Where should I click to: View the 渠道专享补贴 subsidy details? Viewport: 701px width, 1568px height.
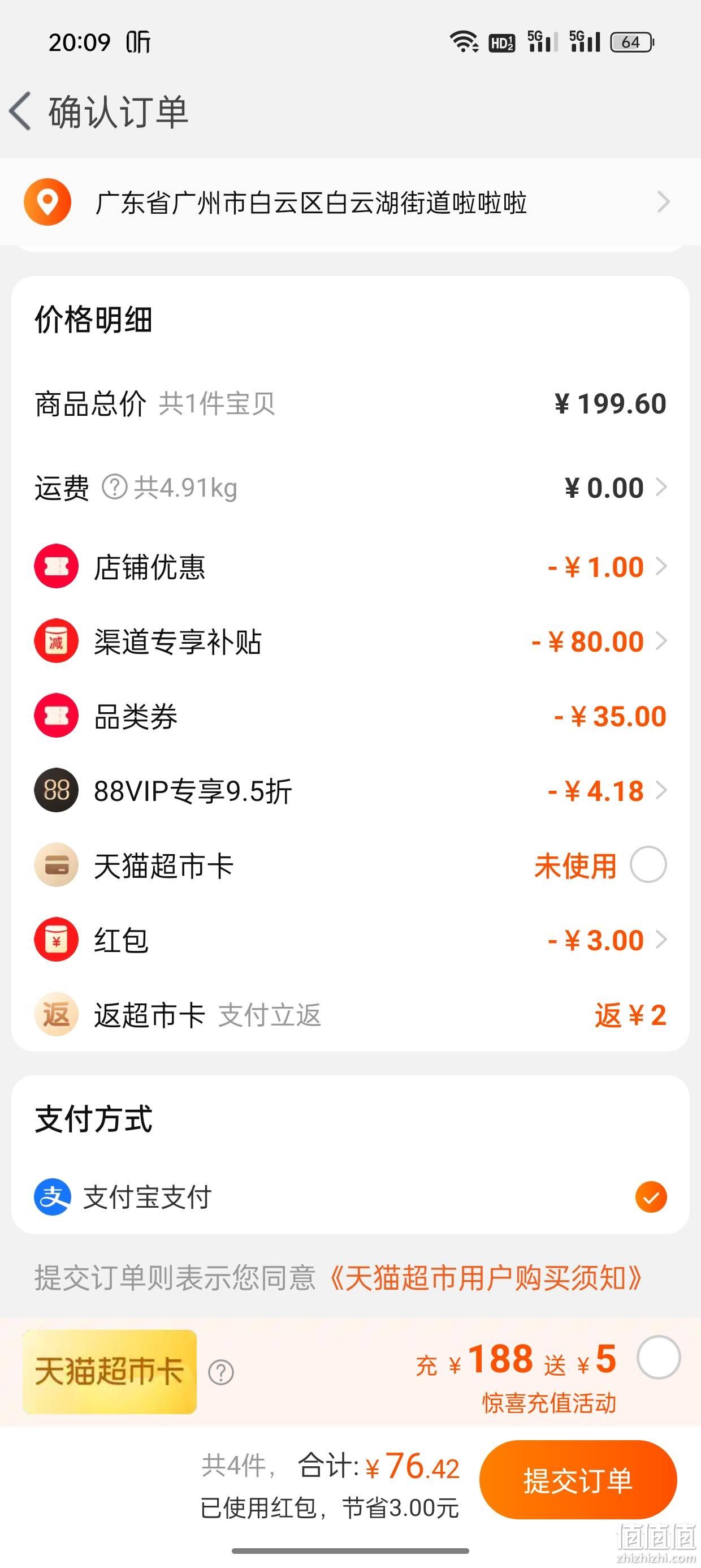(x=350, y=641)
